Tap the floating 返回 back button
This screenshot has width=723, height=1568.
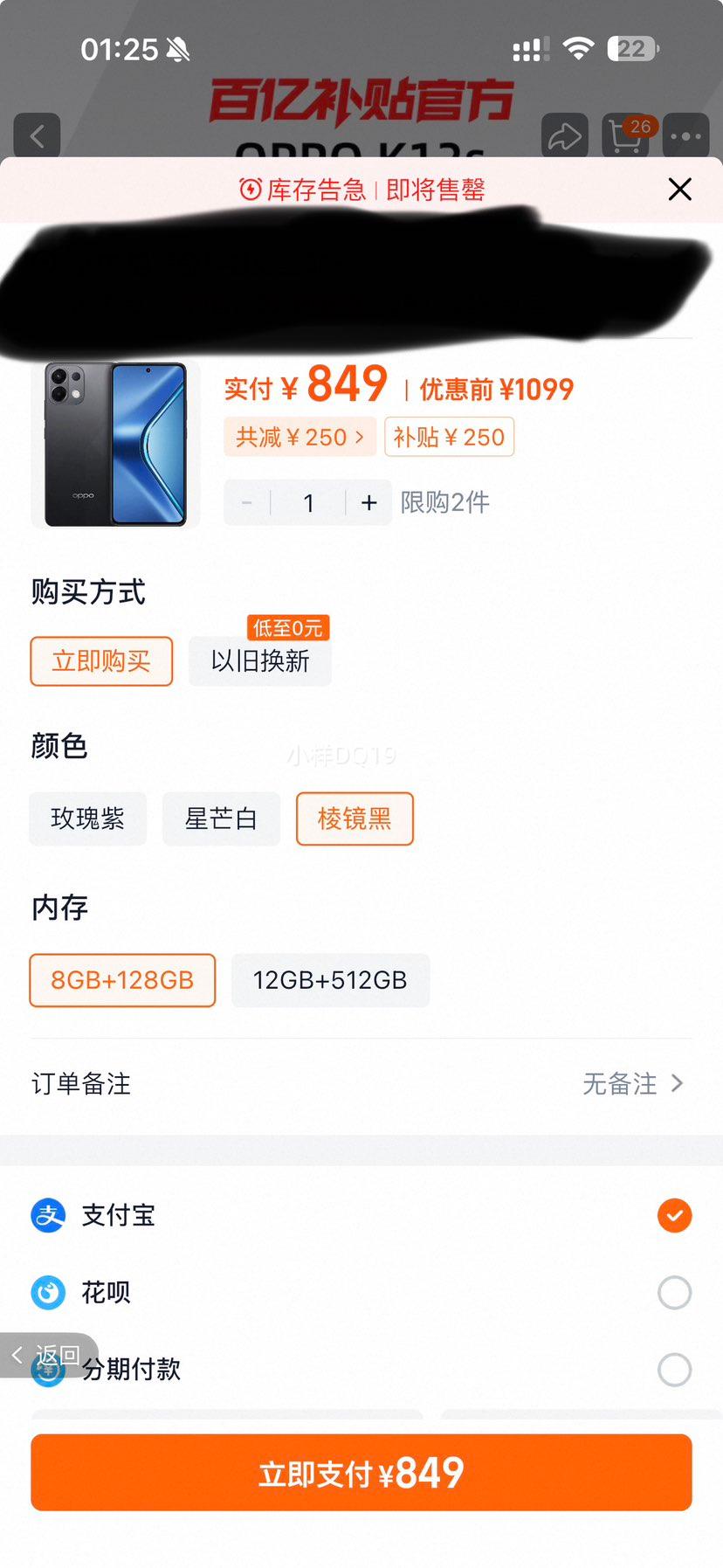pos(48,1355)
